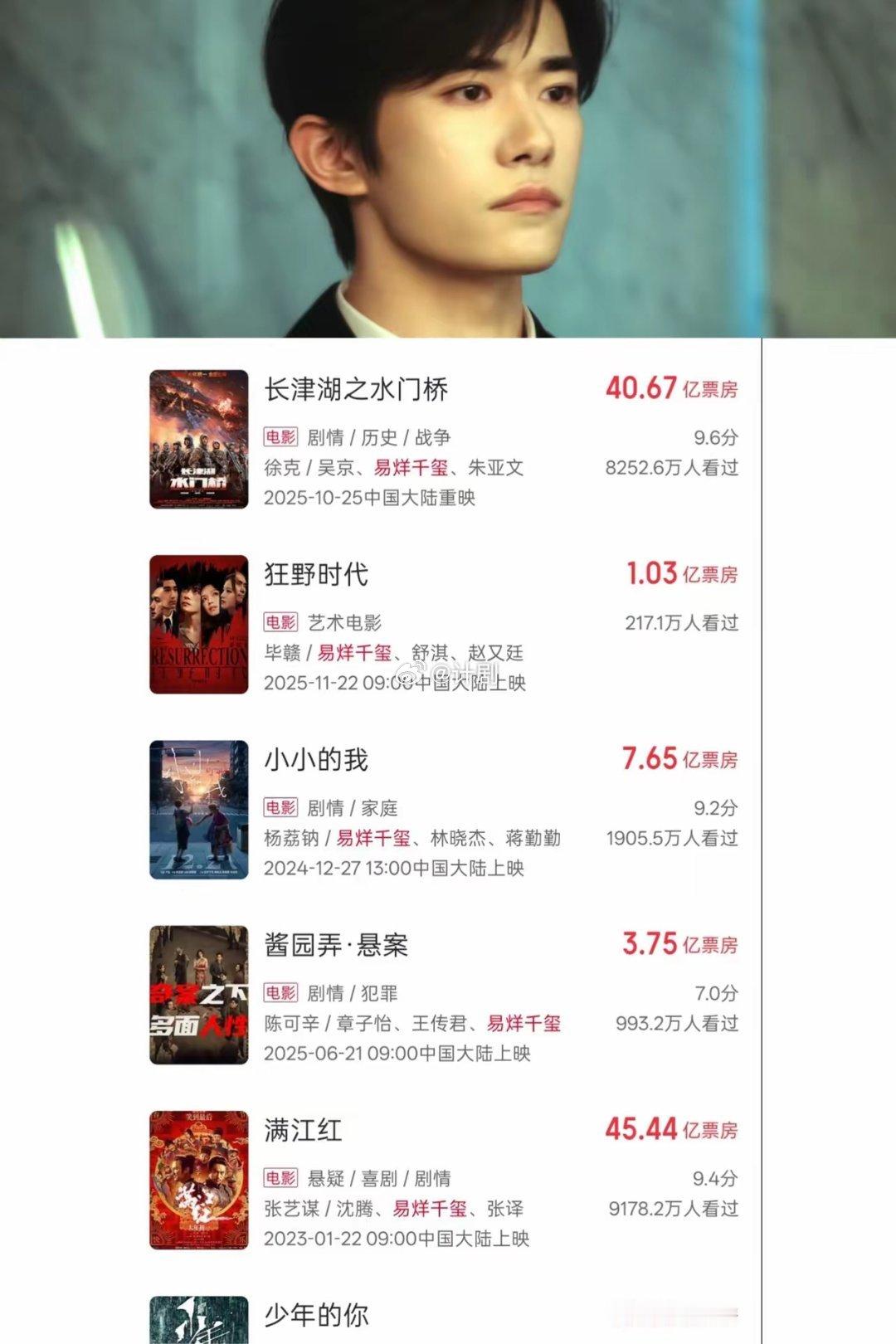Click the 易烊千玺 portrait header image

pyautogui.click(x=448, y=166)
